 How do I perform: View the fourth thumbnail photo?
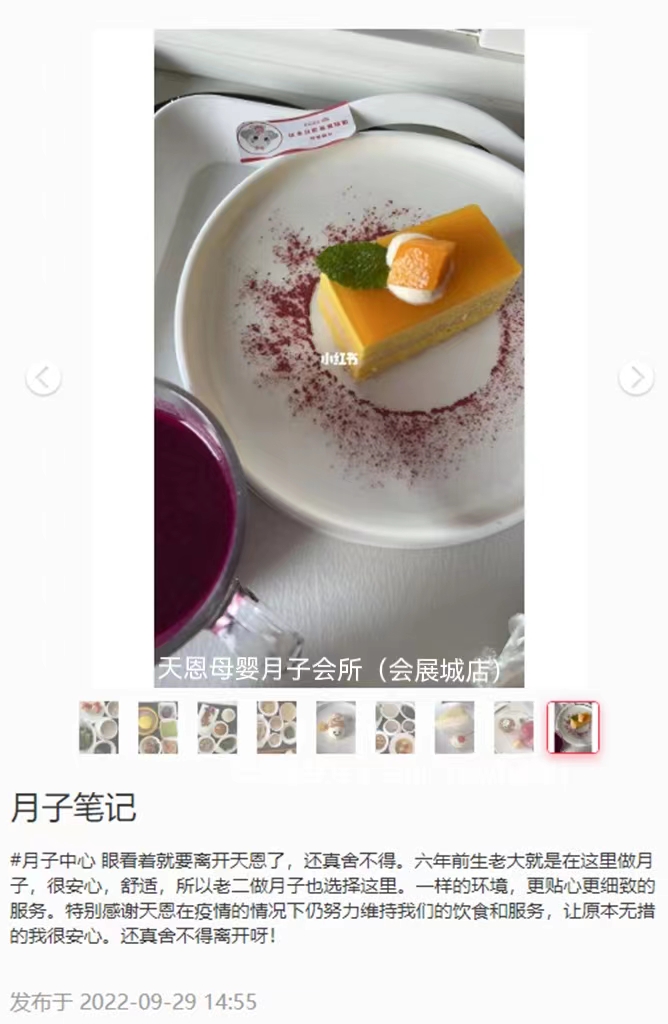point(276,727)
